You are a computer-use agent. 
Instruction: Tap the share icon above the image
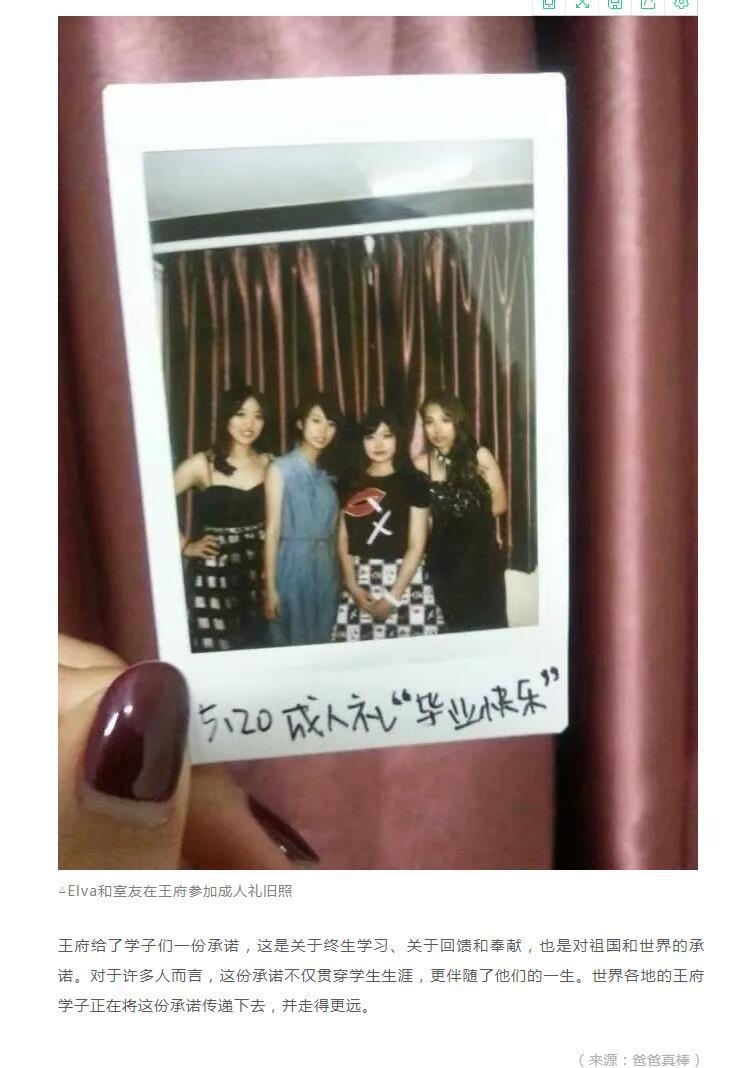[648, 4]
